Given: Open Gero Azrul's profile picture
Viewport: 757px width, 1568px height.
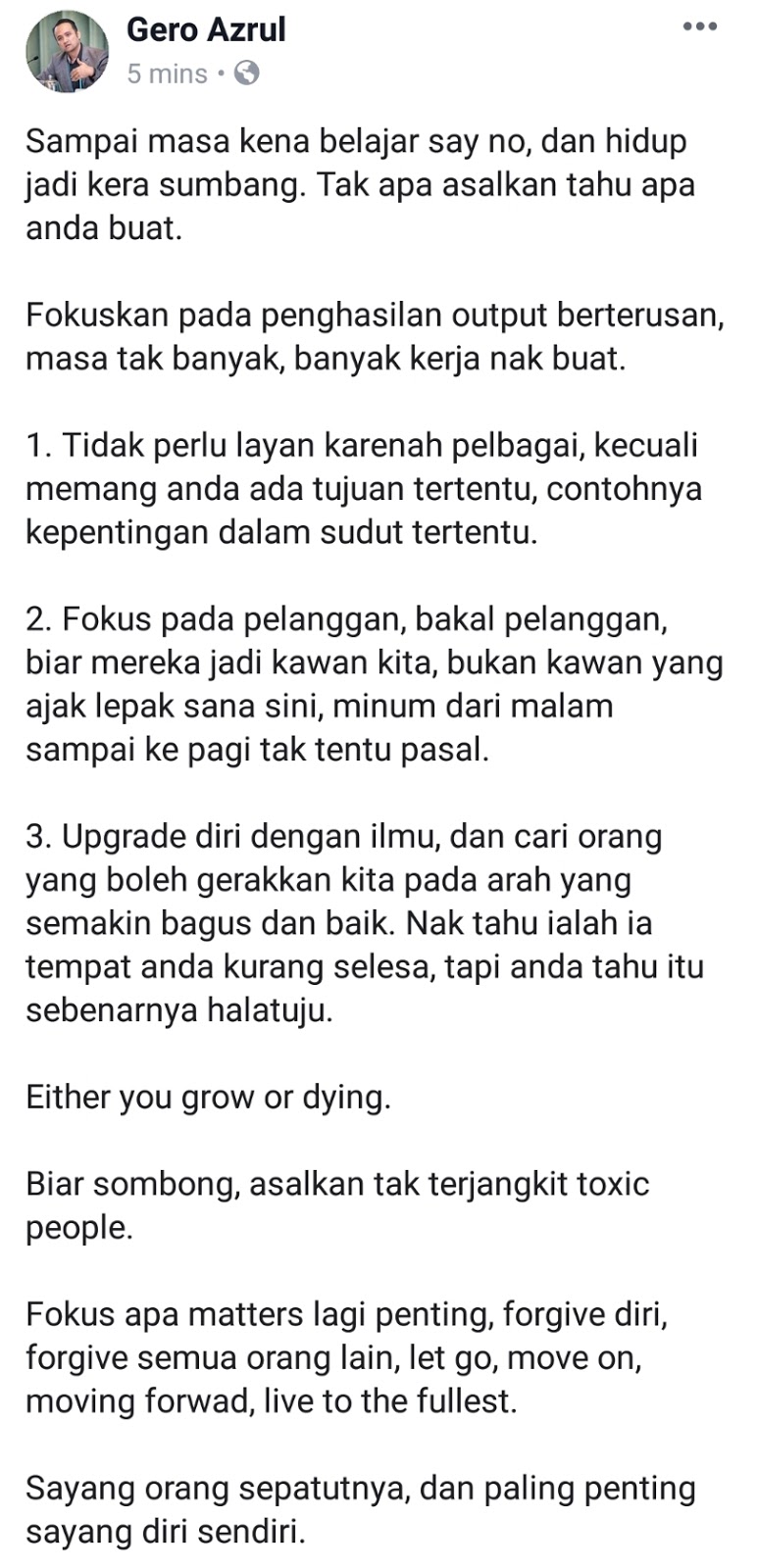Looking at the screenshot, I should click(x=67, y=51).
